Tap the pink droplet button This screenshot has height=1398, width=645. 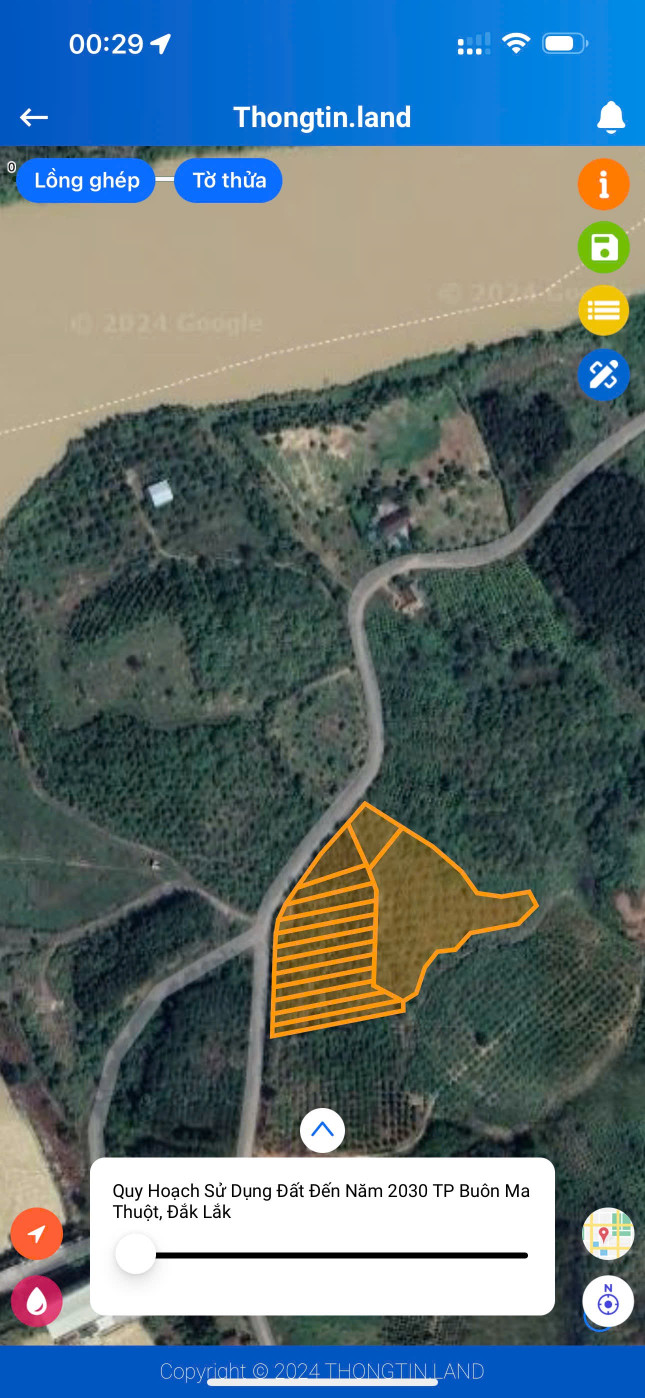(x=37, y=1301)
